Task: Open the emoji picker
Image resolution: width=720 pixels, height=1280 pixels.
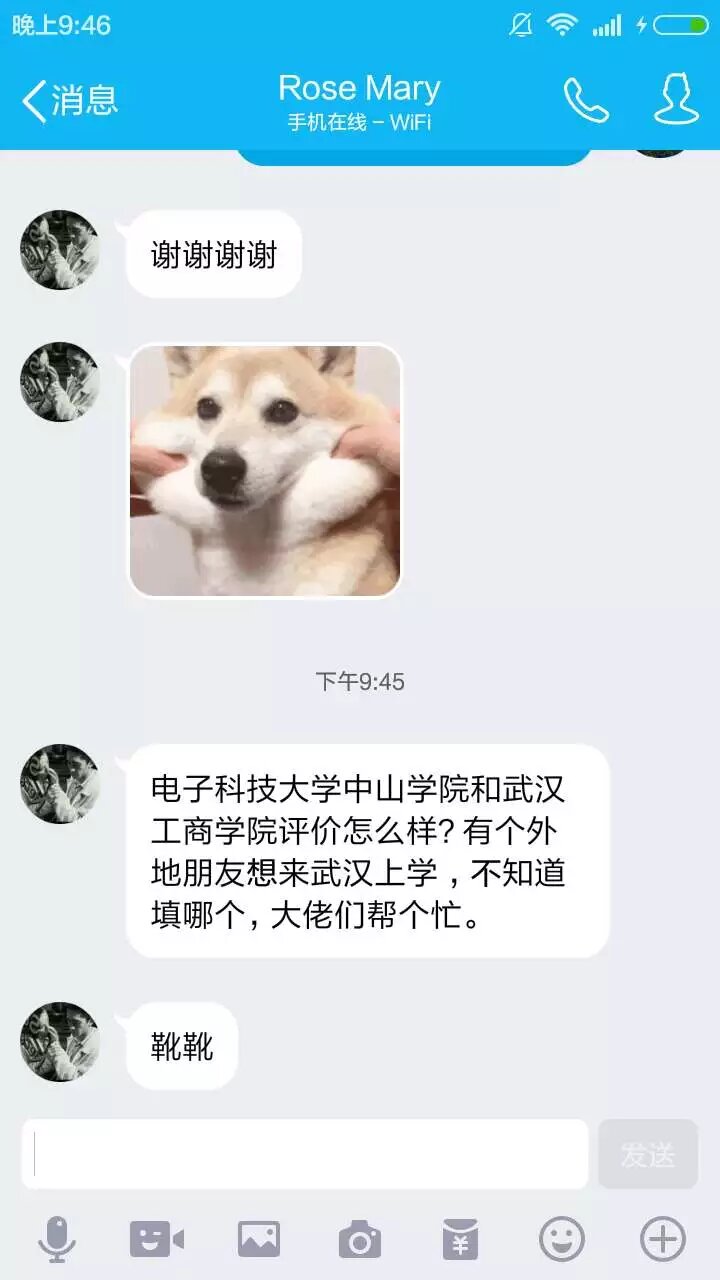Action: [562, 1240]
